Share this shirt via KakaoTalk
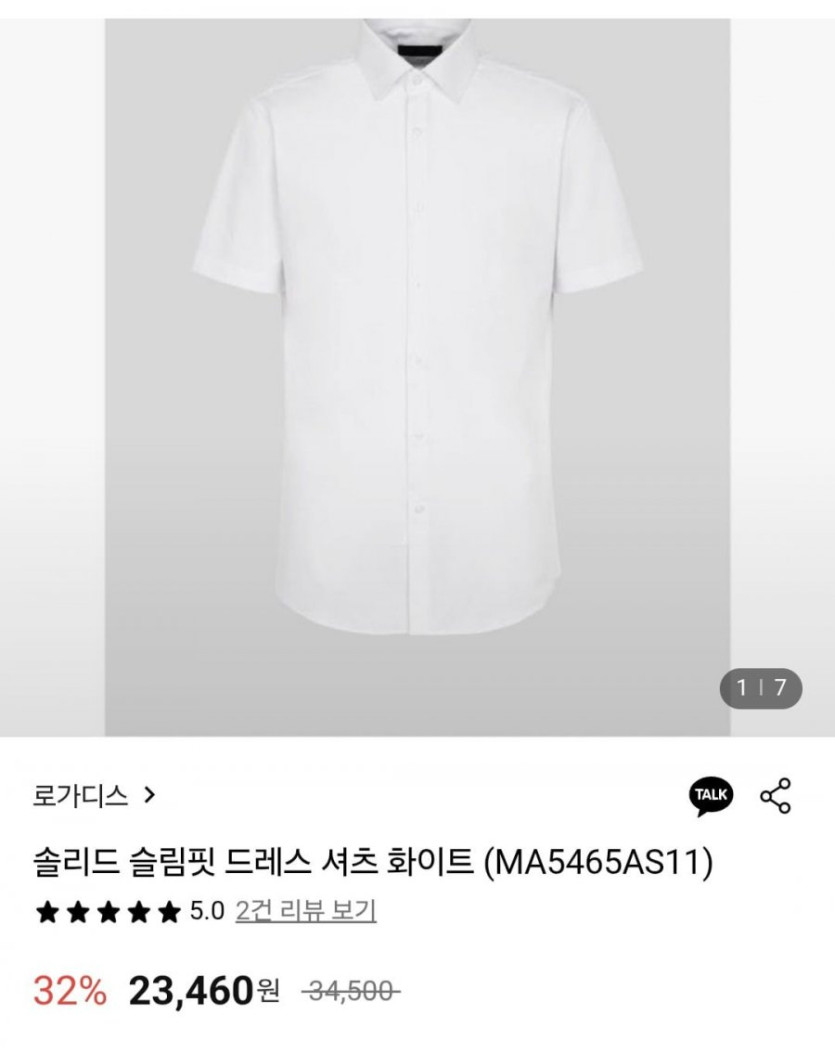The image size is (835, 1053). [x=711, y=795]
